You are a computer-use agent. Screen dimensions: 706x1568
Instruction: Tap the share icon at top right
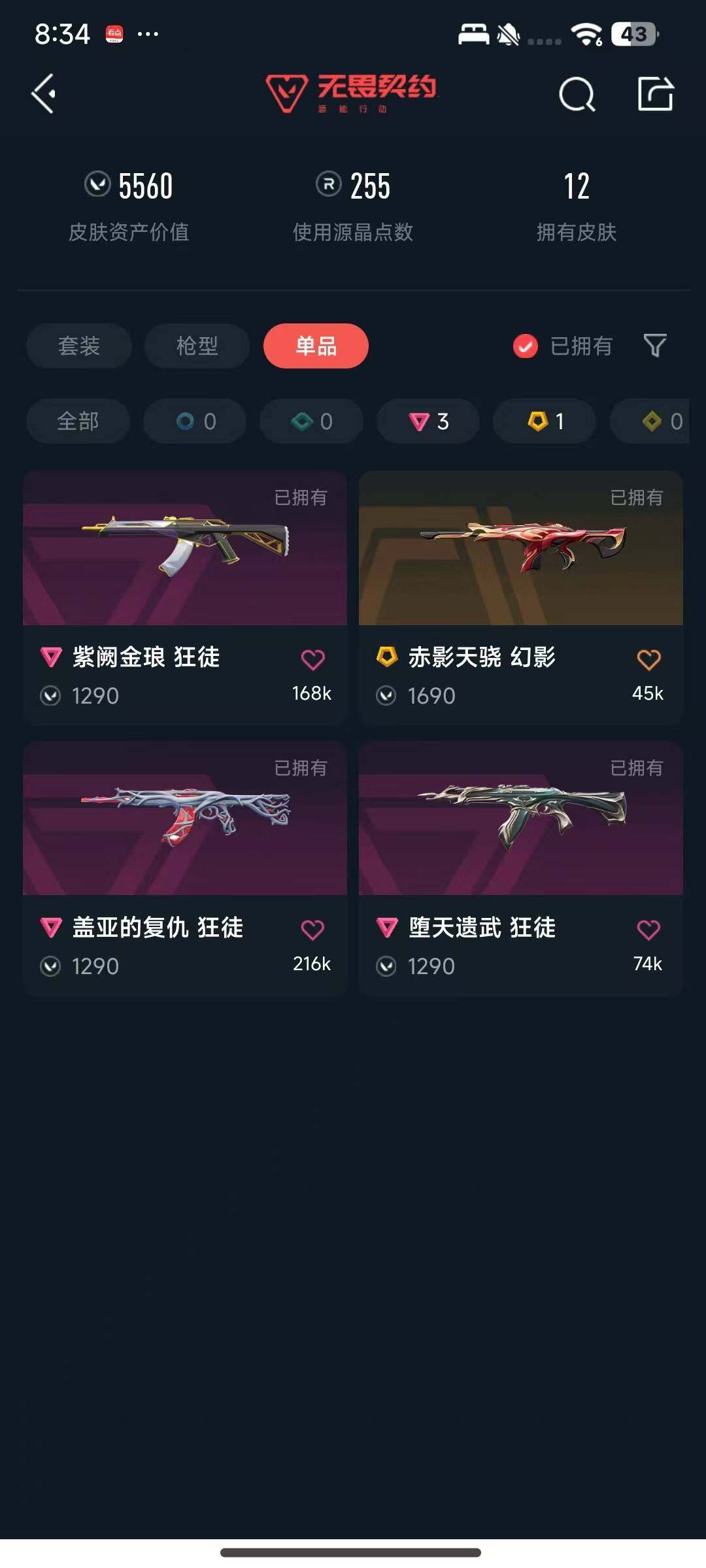click(x=657, y=93)
